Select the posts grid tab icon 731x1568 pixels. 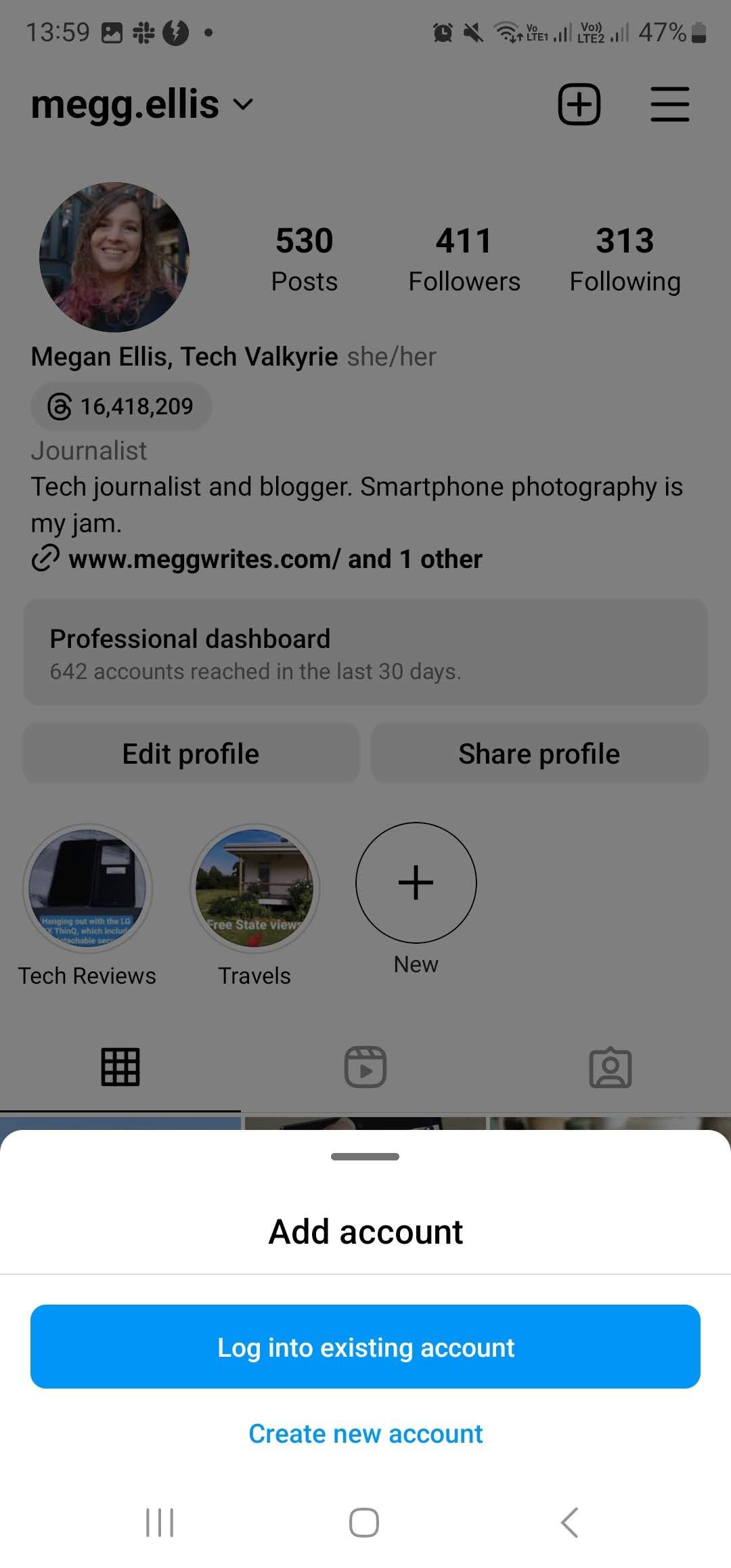tap(120, 1067)
